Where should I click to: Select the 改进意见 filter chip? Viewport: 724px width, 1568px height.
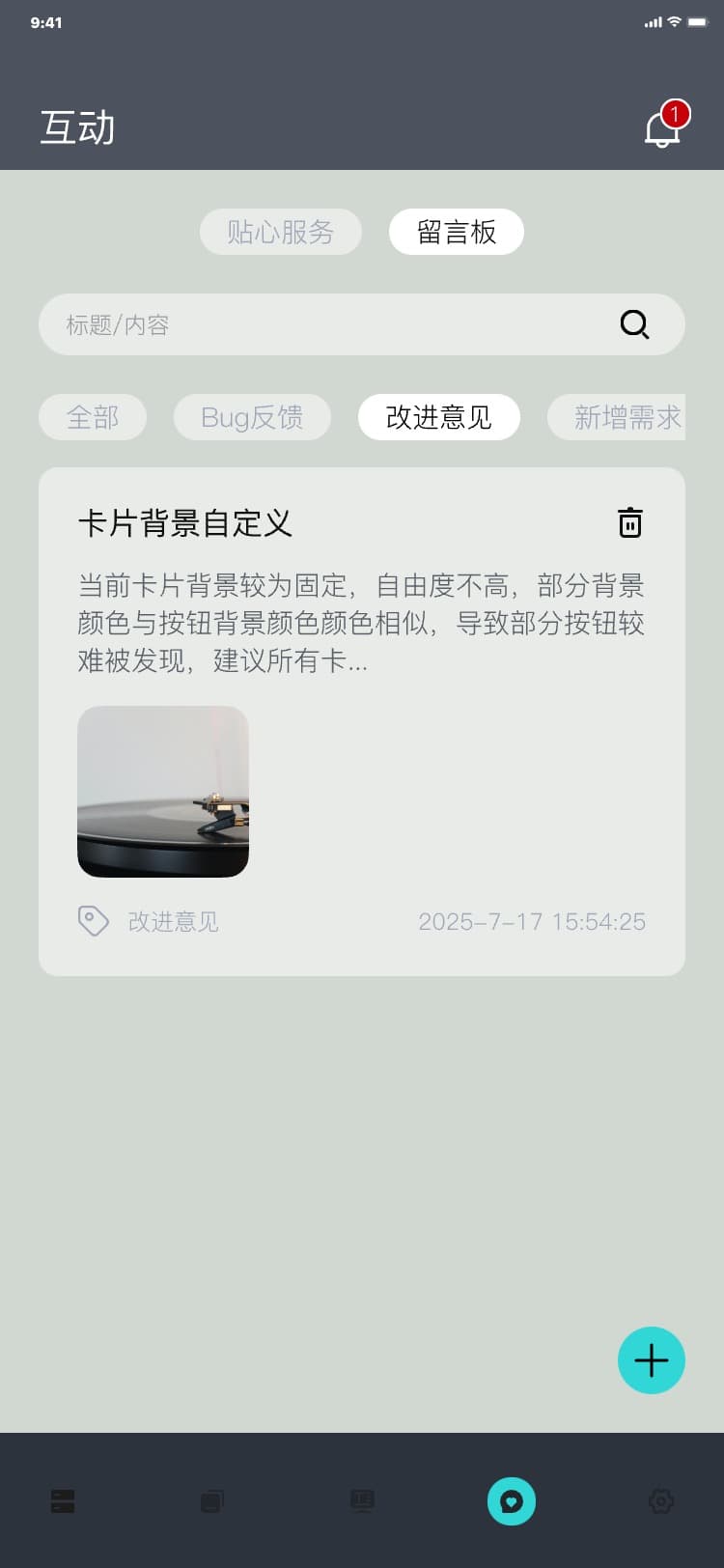pyautogui.click(x=439, y=417)
